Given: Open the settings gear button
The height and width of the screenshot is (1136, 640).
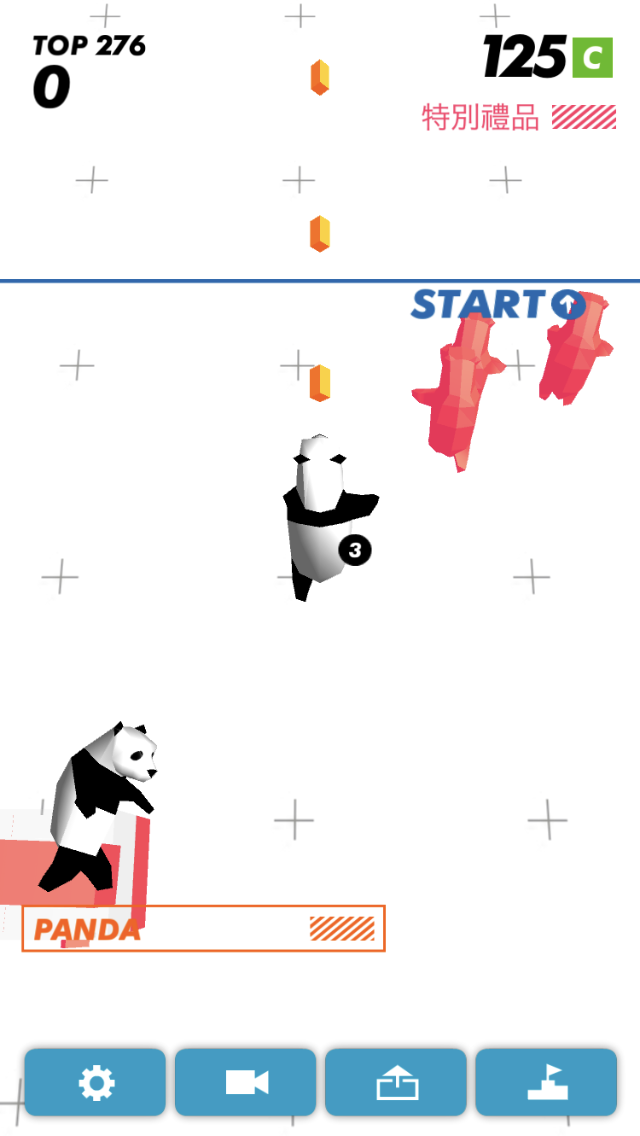Looking at the screenshot, I should tap(96, 1082).
